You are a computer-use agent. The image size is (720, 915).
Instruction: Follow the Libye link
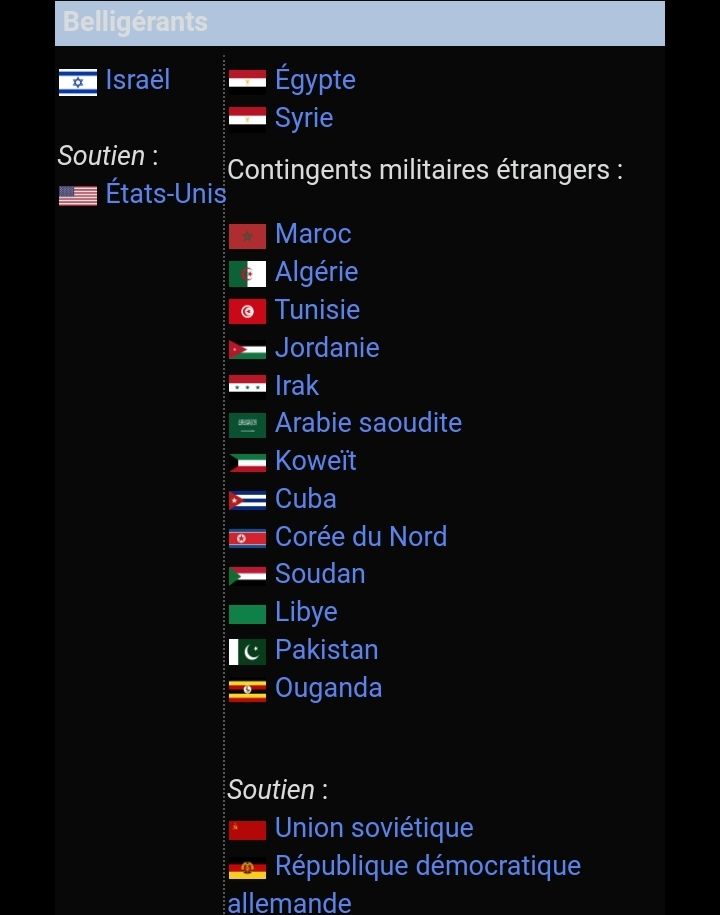click(306, 612)
